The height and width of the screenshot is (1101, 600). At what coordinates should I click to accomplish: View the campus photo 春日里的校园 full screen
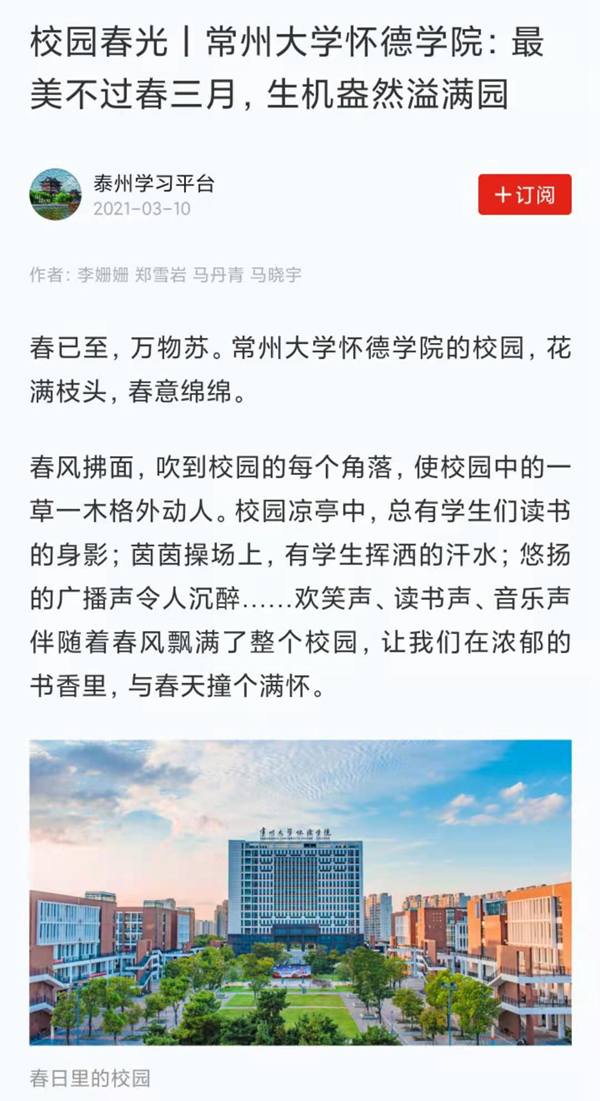point(300,892)
